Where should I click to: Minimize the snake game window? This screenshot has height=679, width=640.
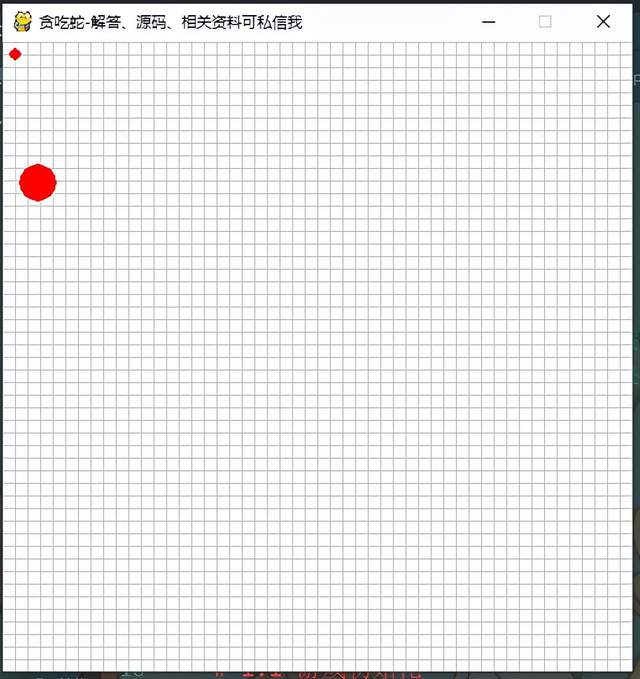point(489,22)
